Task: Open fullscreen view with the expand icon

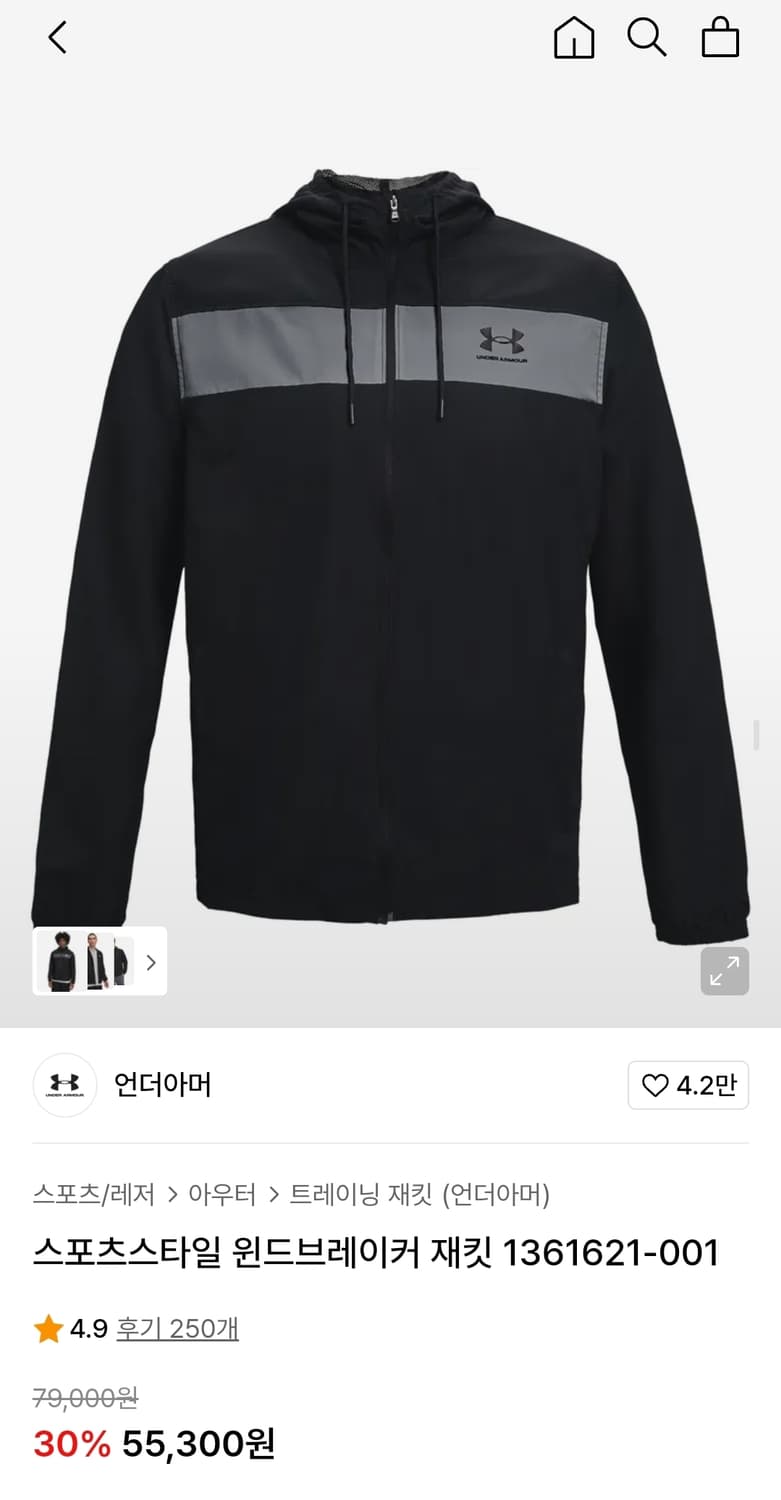Action: click(x=724, y=971)
